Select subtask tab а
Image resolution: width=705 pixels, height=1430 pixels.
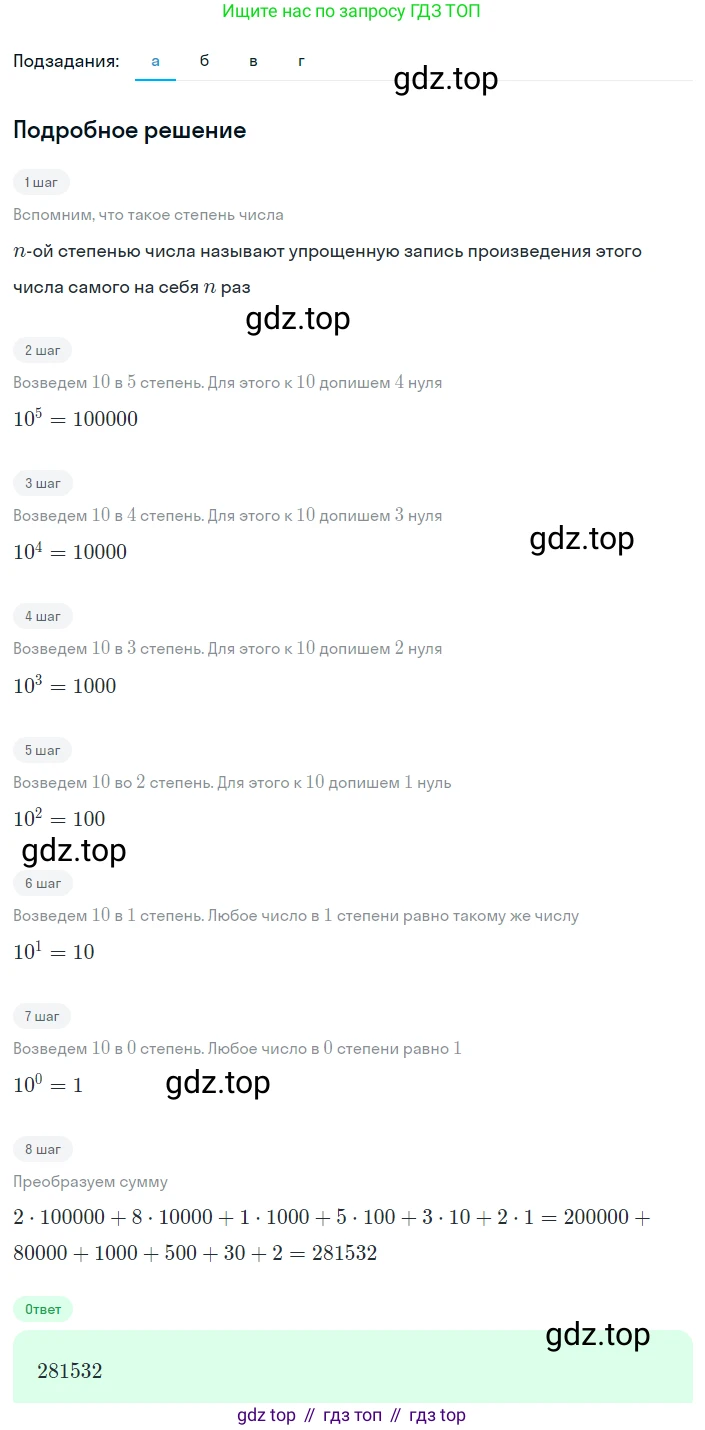coord(155,61)
